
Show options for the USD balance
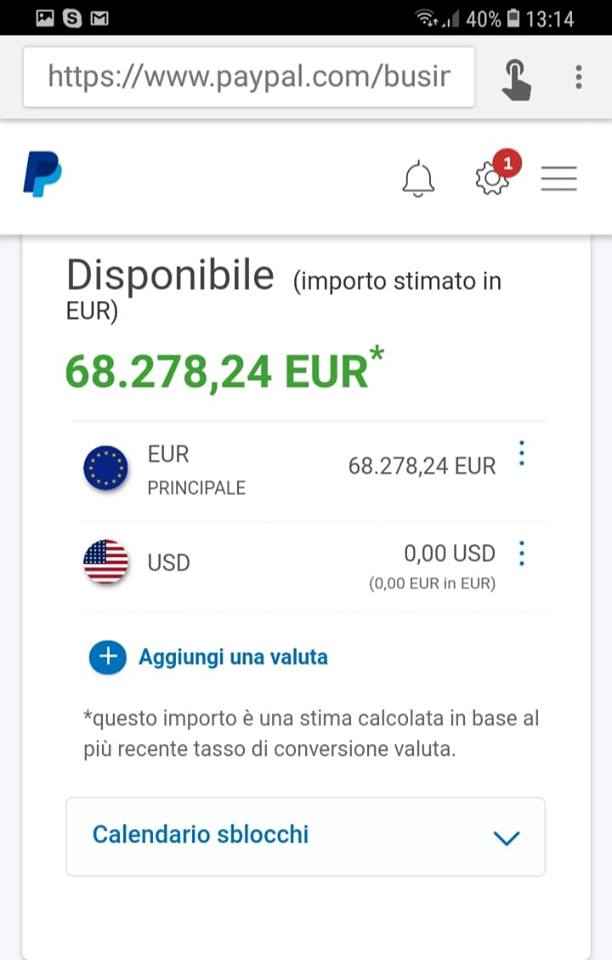(521, 553)
